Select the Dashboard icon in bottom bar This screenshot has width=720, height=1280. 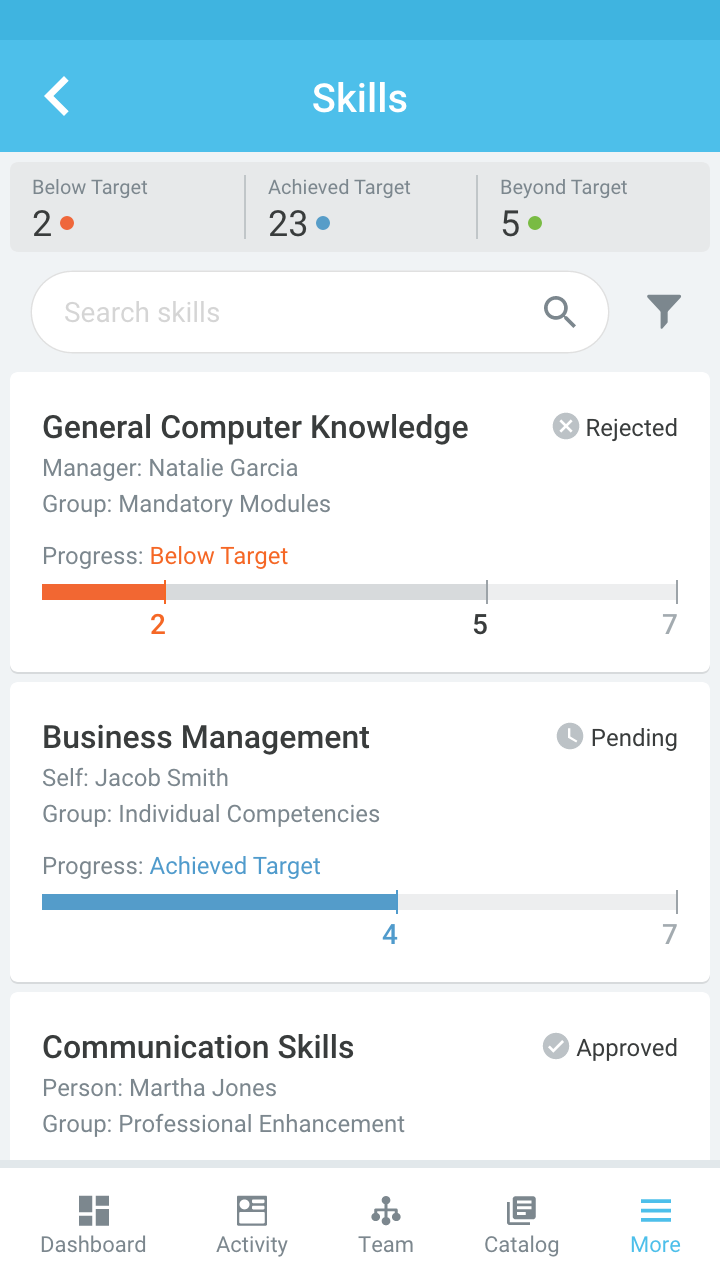pyautogui.click(x=93, y=1210)
